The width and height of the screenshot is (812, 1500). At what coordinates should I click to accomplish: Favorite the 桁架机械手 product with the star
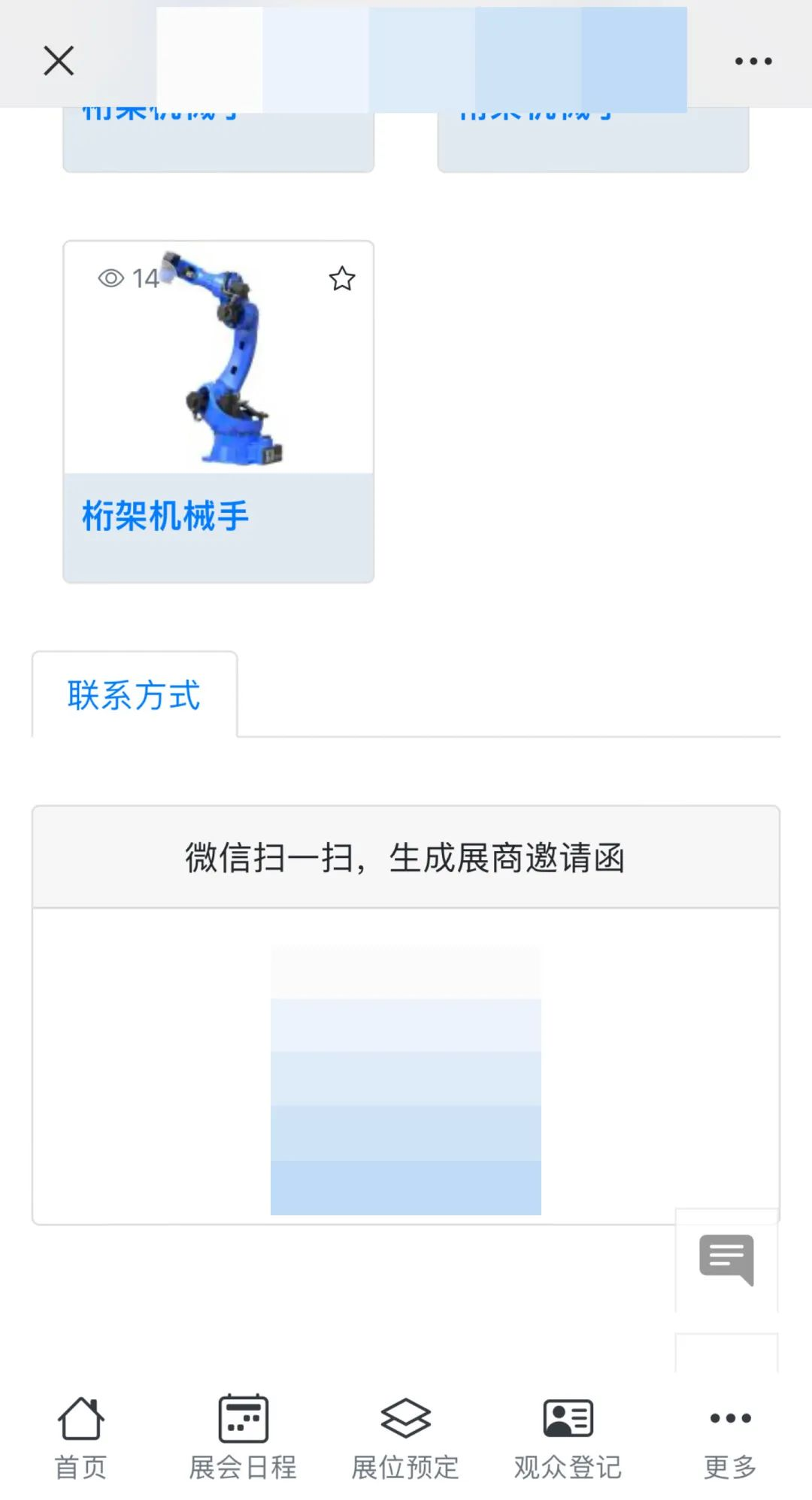[x=342, y=279]
